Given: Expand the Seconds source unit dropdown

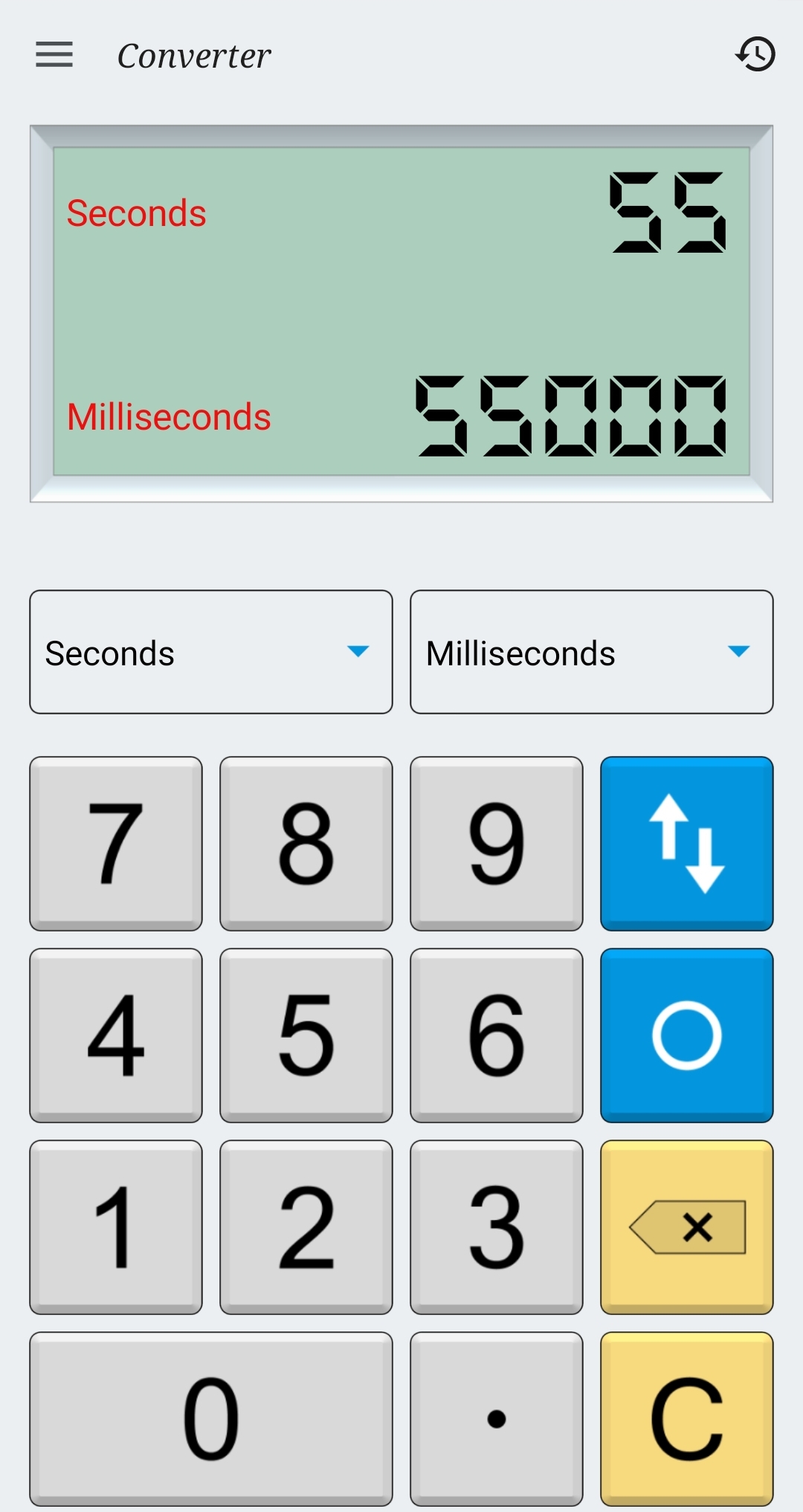Looking at the screenshot, I should [211, 652].
